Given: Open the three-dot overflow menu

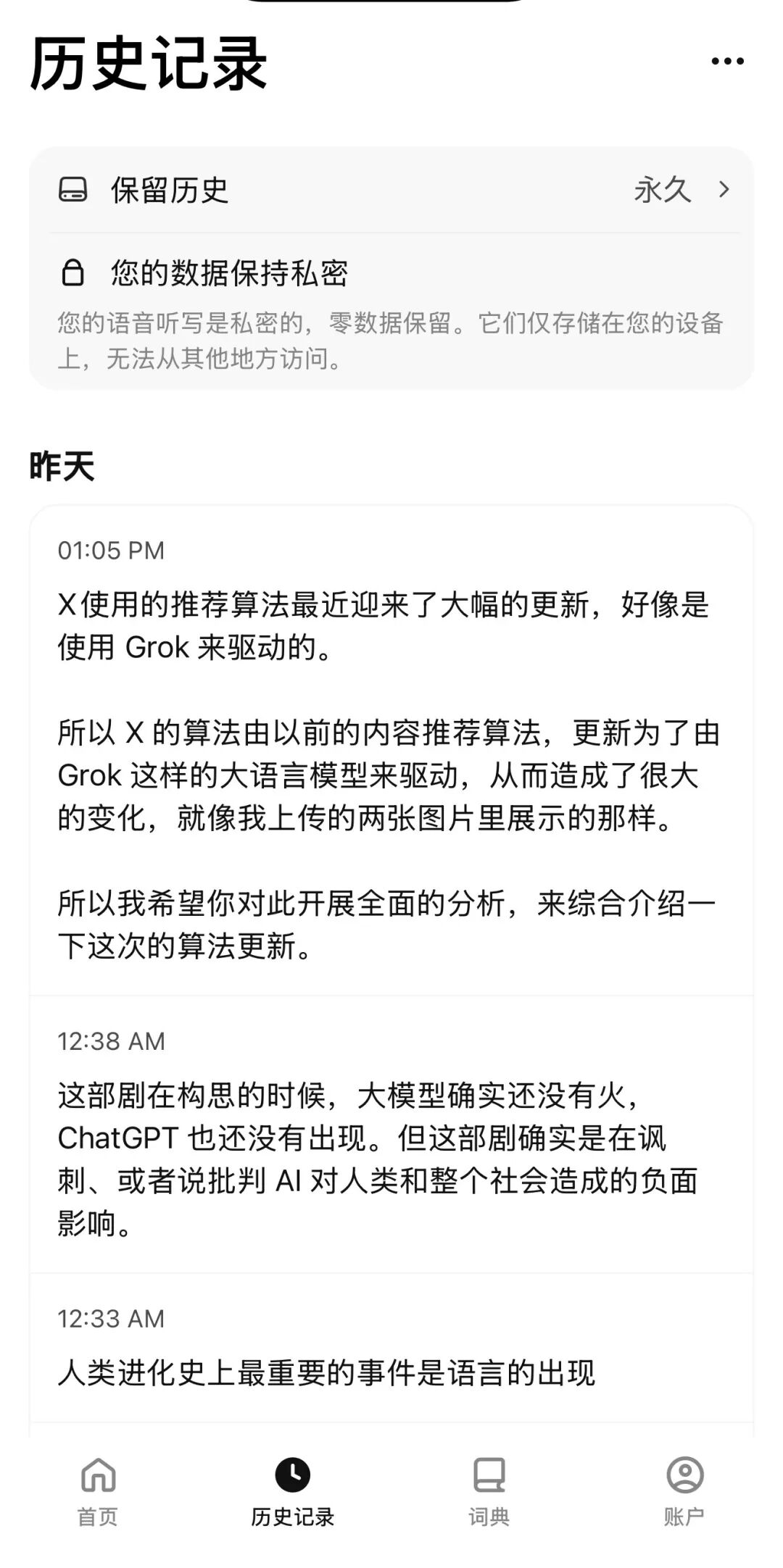Looking at the screenshot, I should click(x=727, y=62).
